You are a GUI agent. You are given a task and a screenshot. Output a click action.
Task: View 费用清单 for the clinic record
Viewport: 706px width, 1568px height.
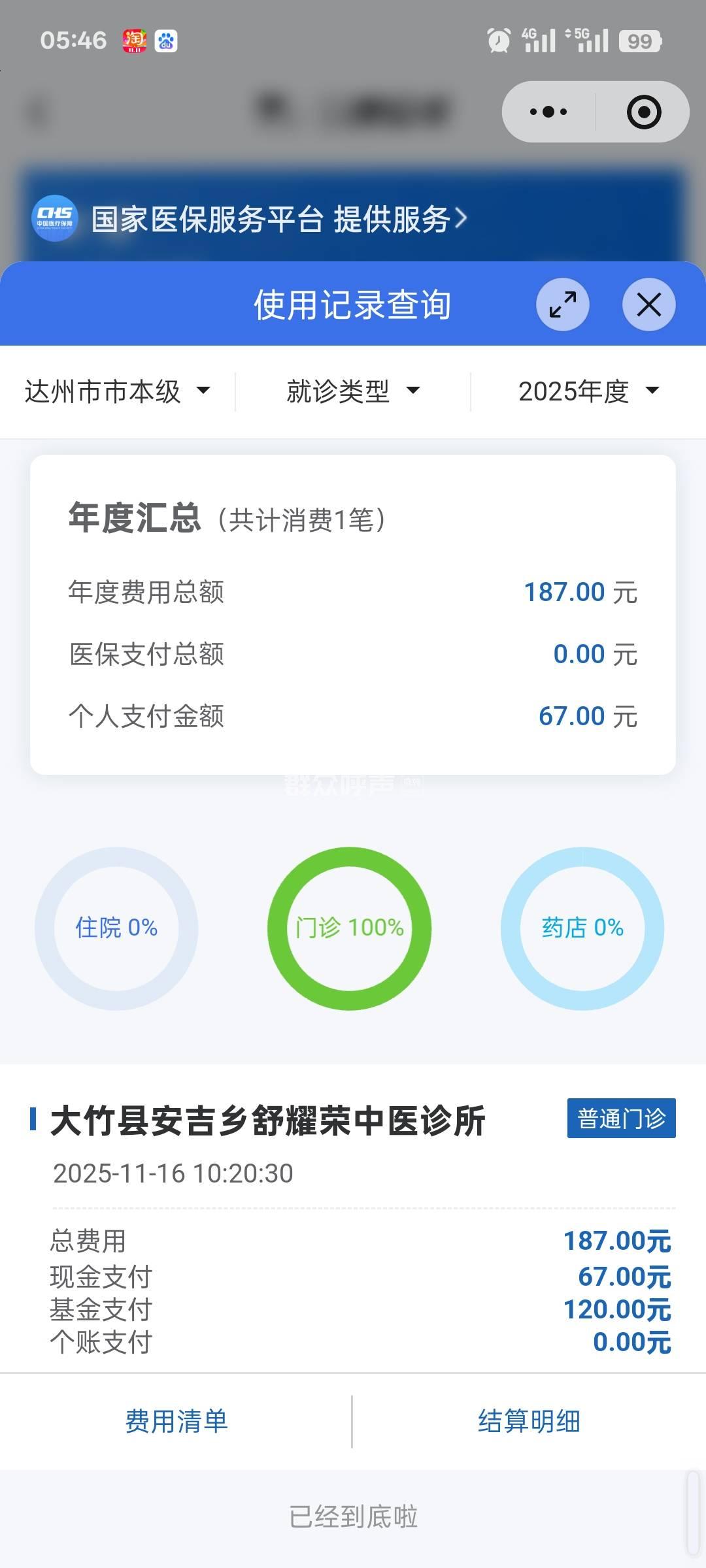176,1421
